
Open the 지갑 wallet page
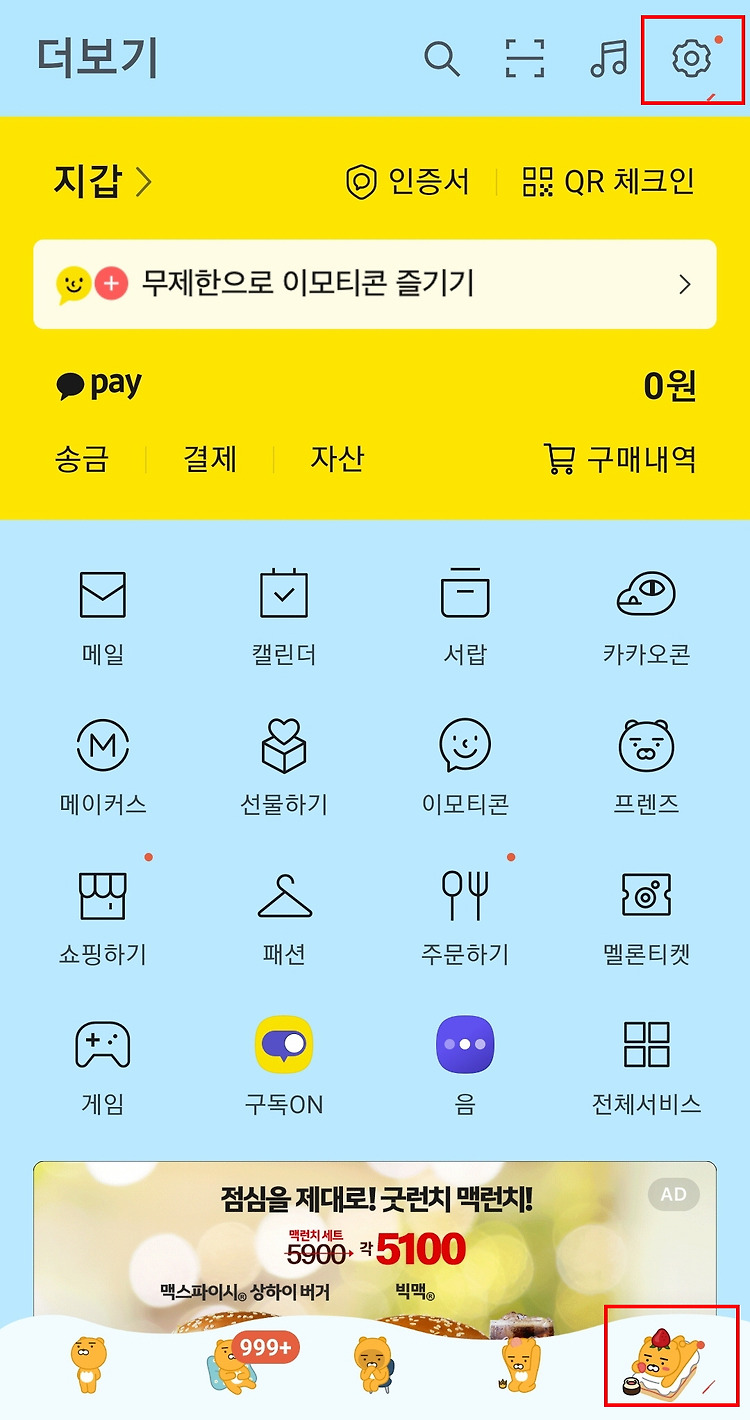click(x=103, y=181)
